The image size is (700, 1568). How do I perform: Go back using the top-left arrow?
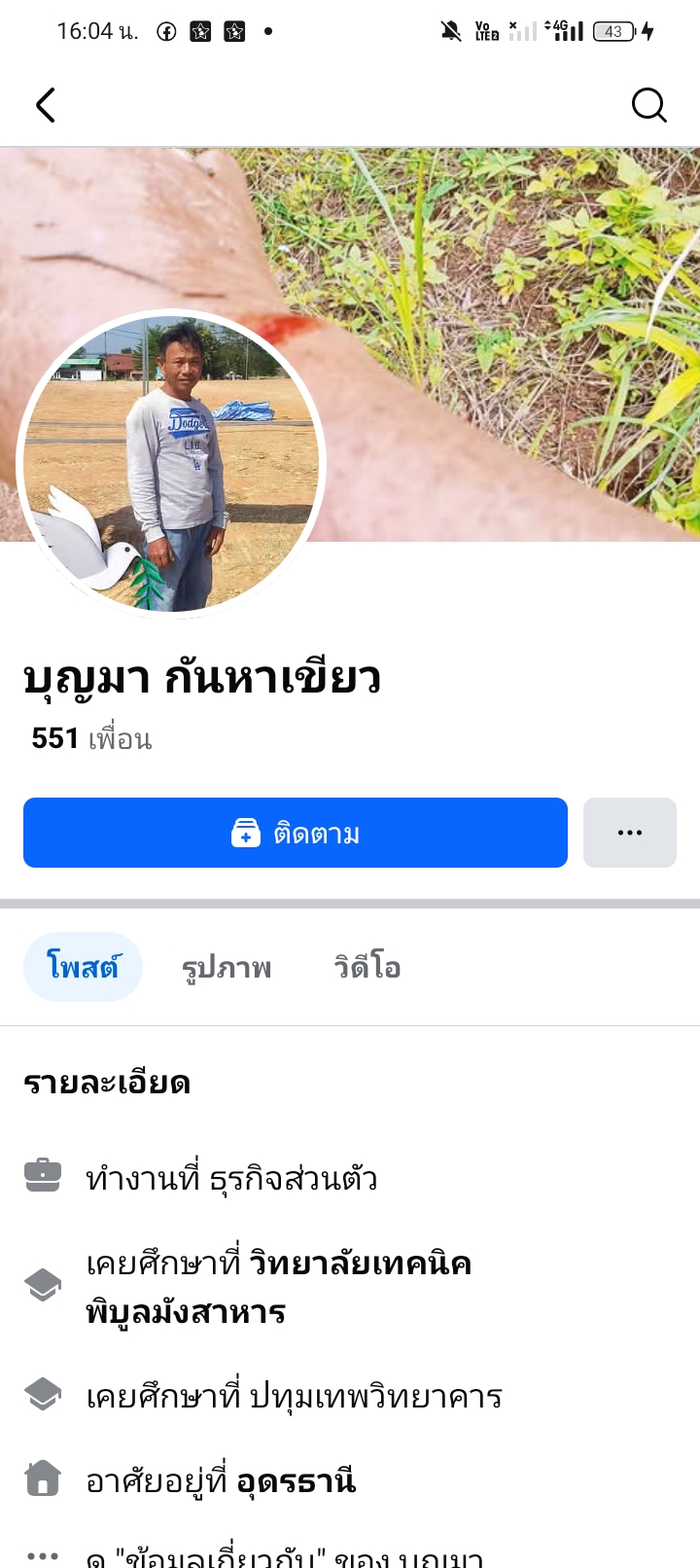coord(46,105)
